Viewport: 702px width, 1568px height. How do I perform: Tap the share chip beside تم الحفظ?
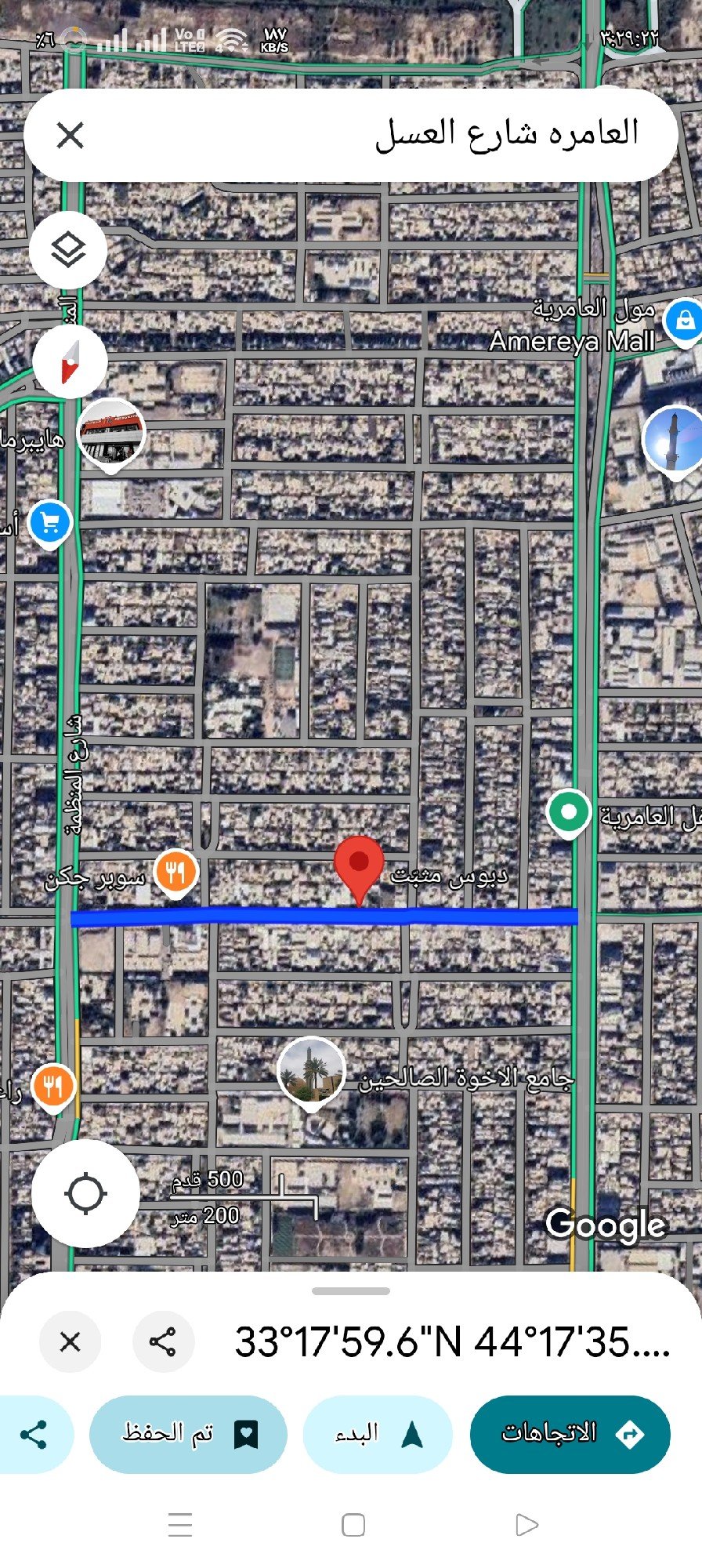click(33, 1434)
